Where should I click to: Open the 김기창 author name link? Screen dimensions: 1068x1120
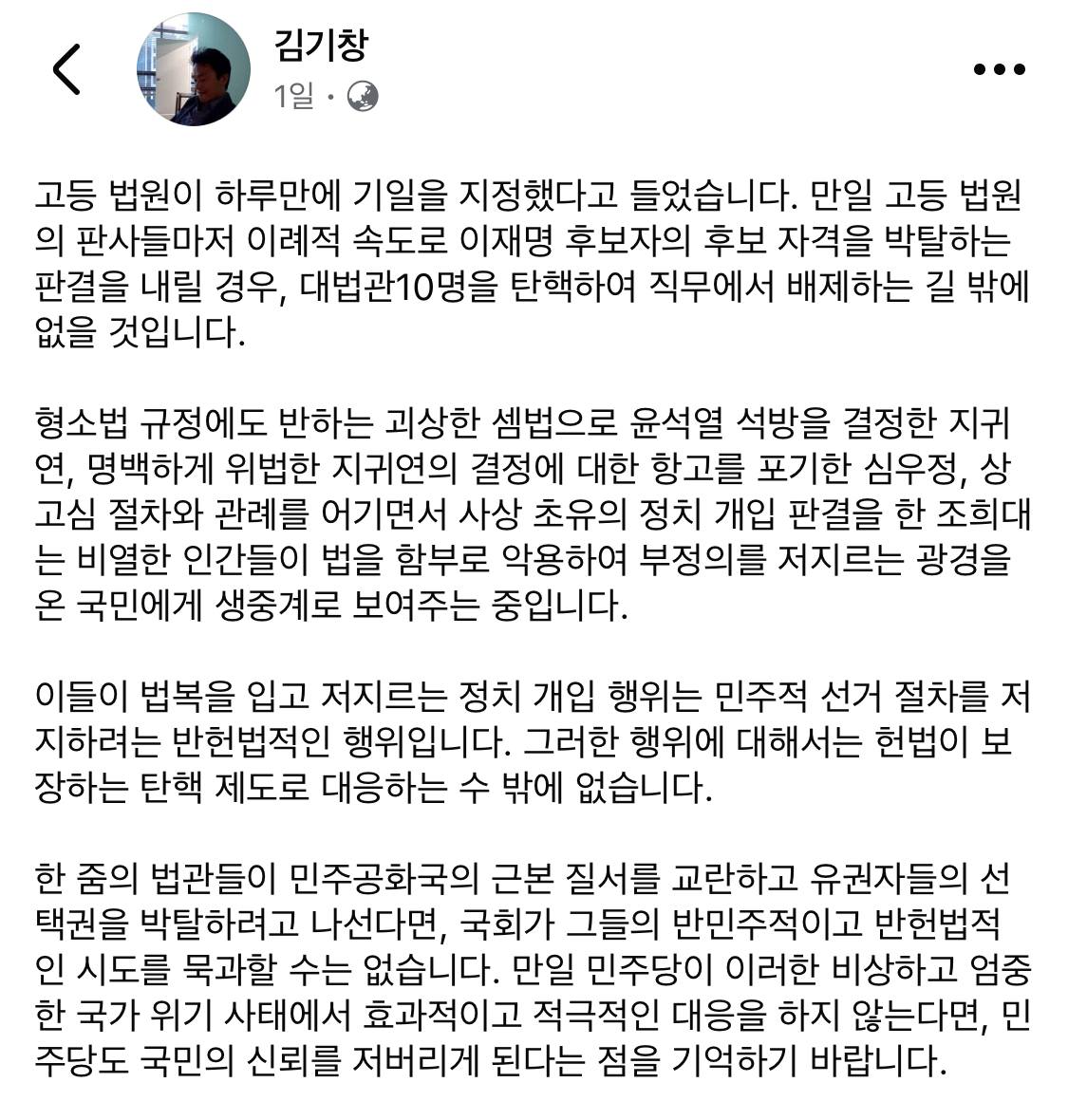click(320, 44)
